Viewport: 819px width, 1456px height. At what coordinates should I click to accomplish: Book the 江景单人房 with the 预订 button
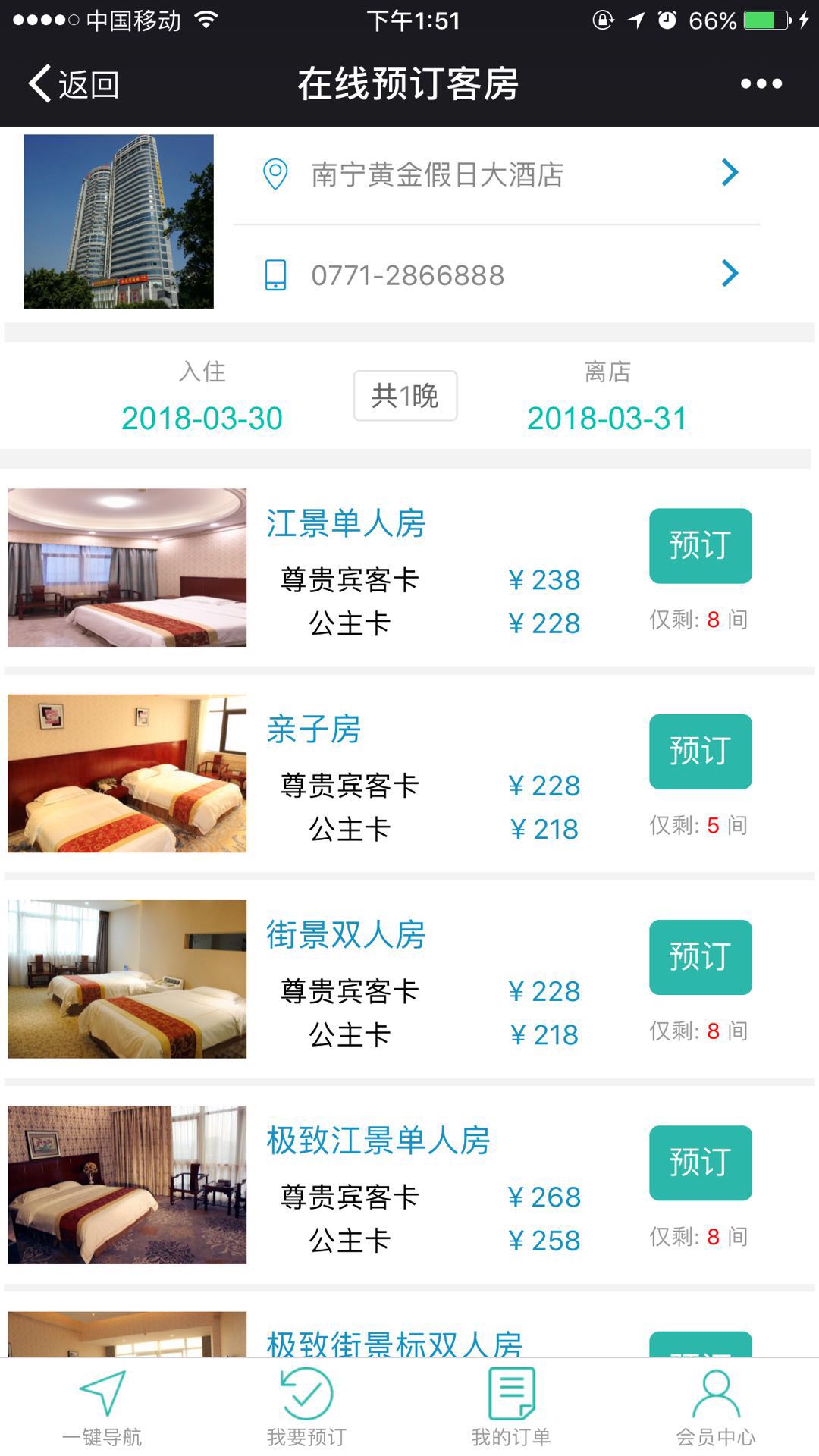click(x=699, y=544)
